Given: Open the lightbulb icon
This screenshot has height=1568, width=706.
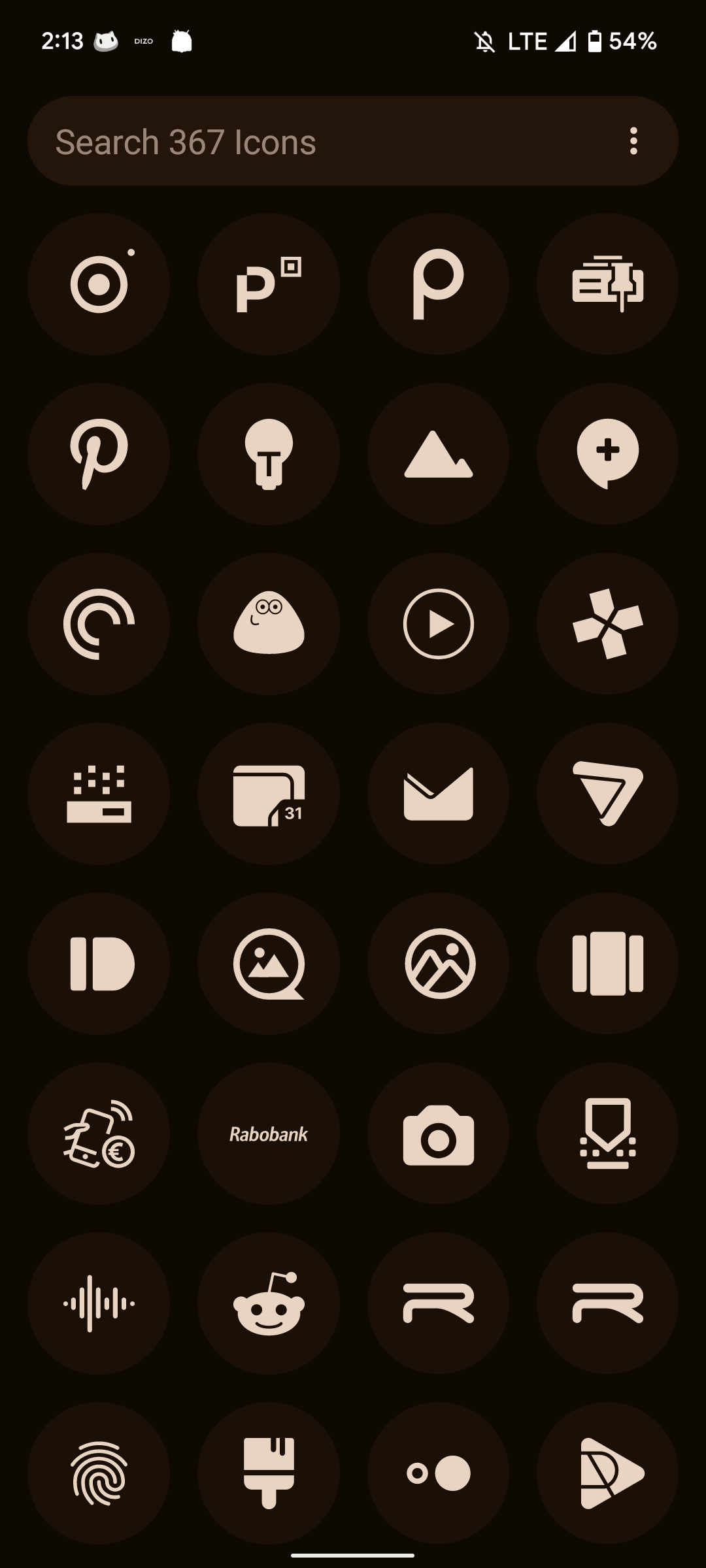Looking at the screenshot, I should coord(269,453).
